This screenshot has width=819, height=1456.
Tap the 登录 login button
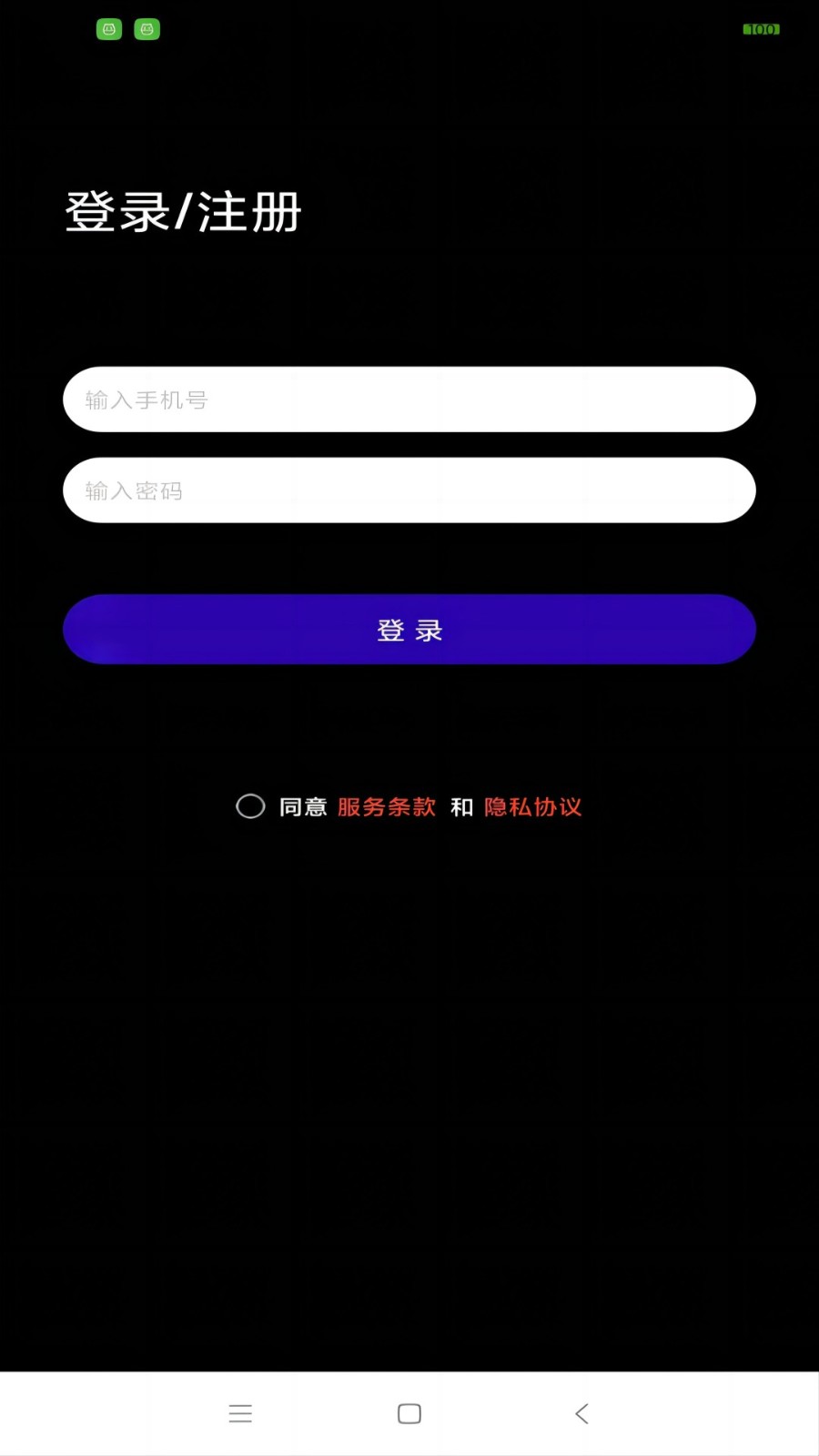coord(409,630)
